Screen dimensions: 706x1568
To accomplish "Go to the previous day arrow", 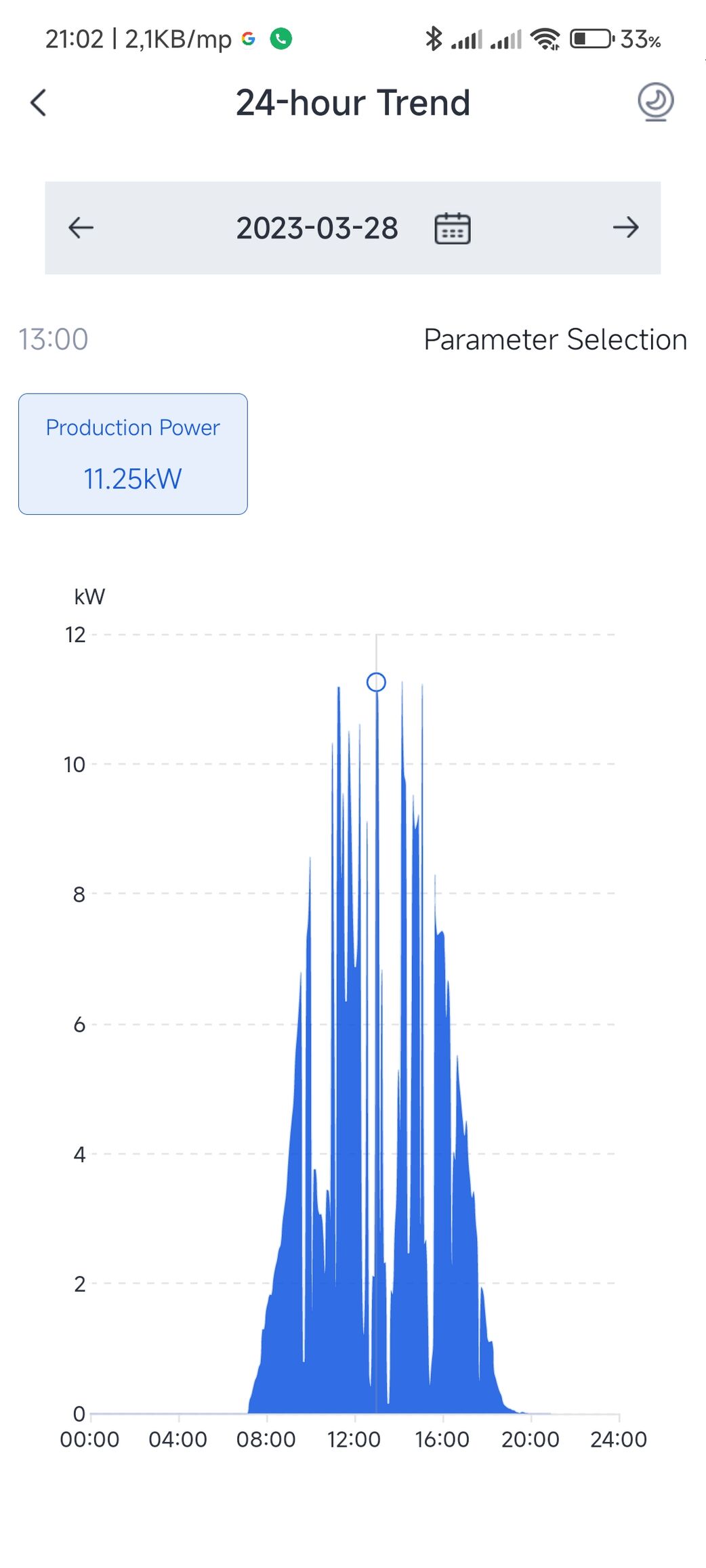I will point(81,228).
